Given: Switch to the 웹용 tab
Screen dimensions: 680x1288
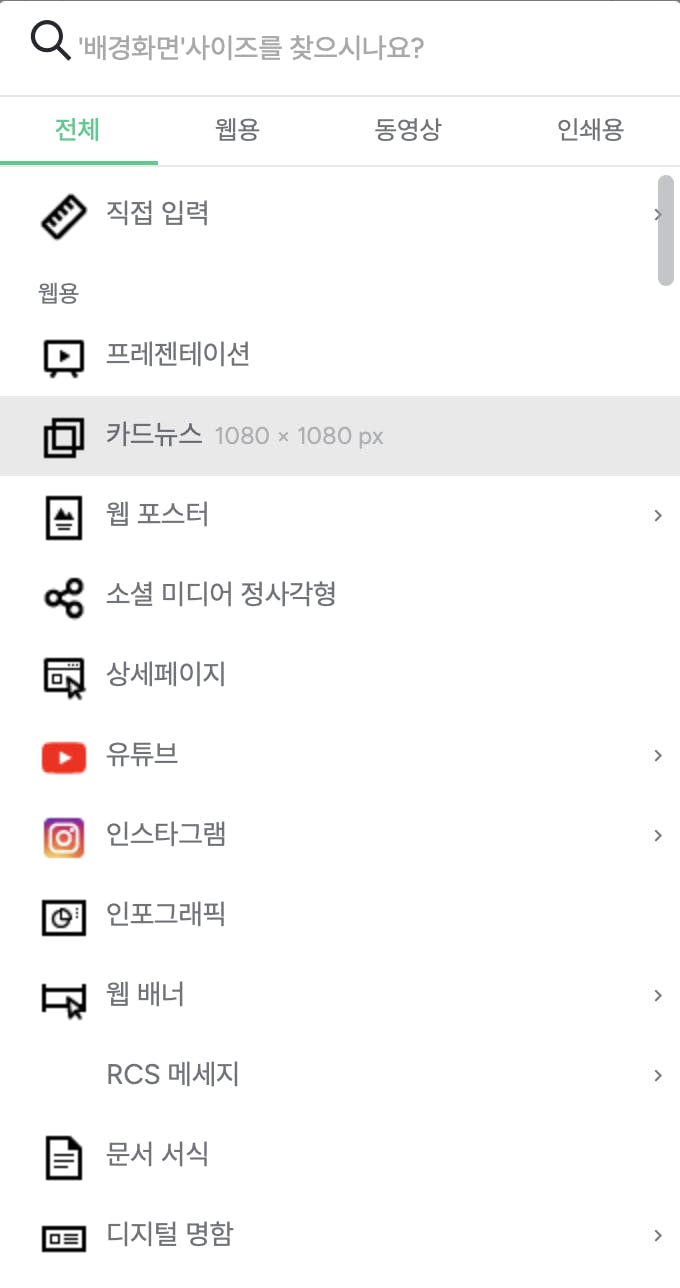Looking at the screenshot, I should (x=237, y=130).
